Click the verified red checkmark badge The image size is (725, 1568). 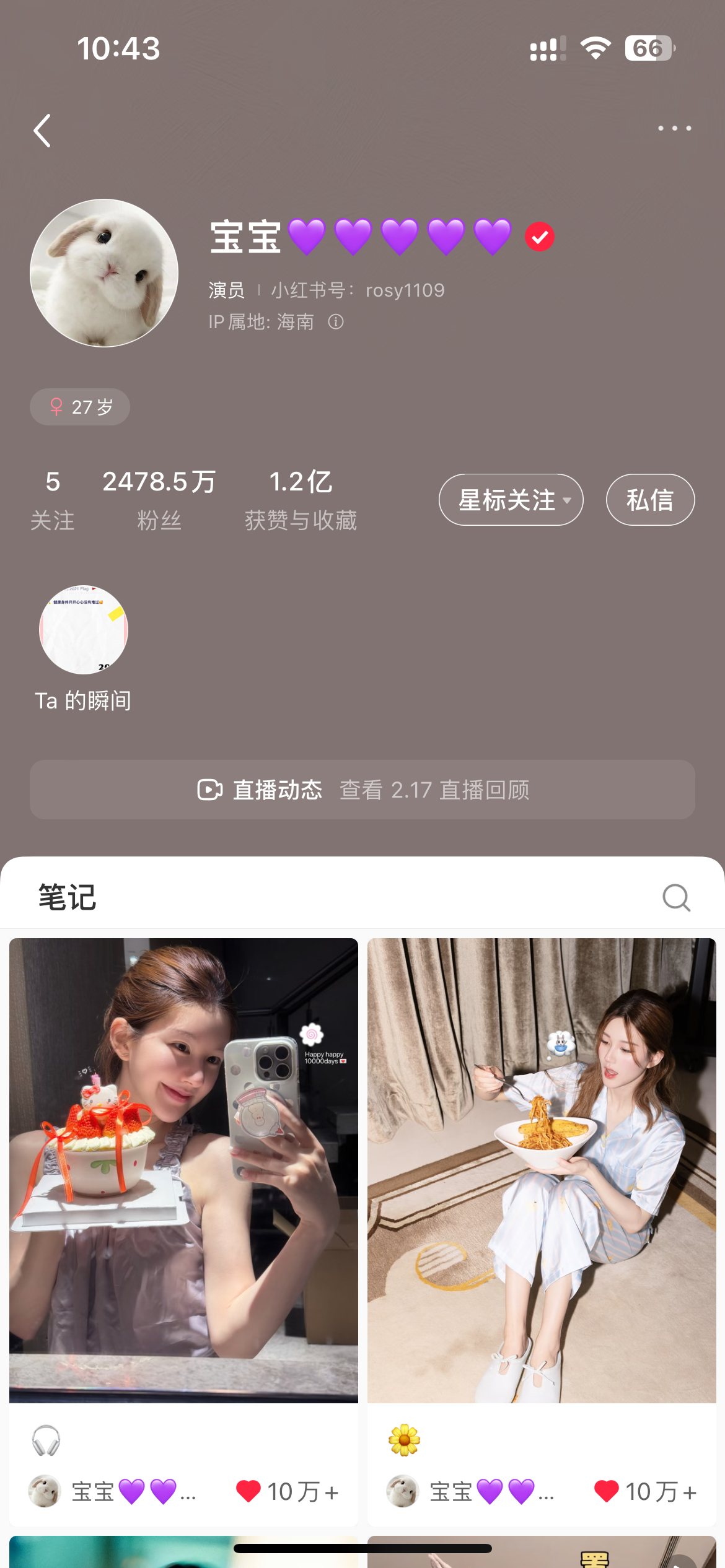point(539,236)
